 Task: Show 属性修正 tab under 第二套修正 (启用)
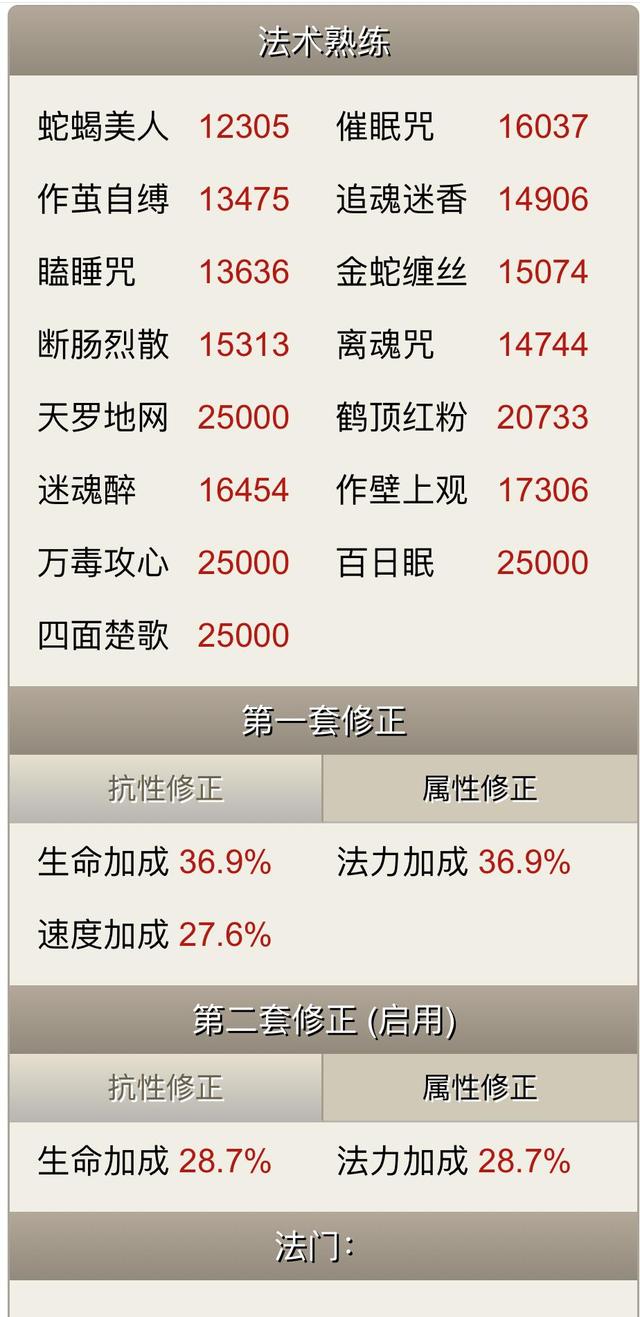click(x=480, y=1087)
